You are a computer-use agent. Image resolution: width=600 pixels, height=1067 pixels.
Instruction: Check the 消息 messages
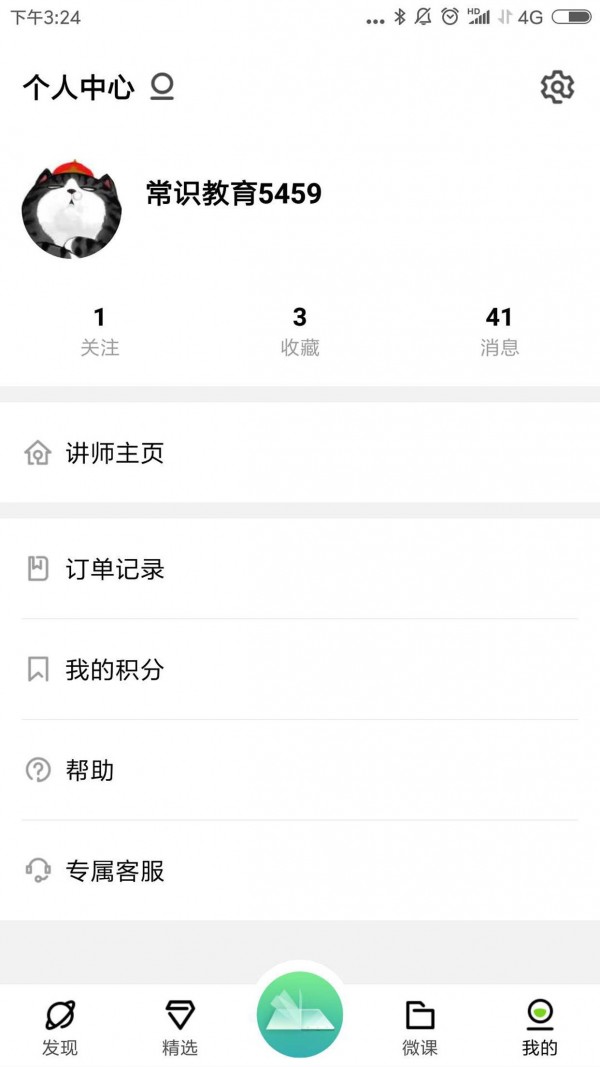pos(499,332)
